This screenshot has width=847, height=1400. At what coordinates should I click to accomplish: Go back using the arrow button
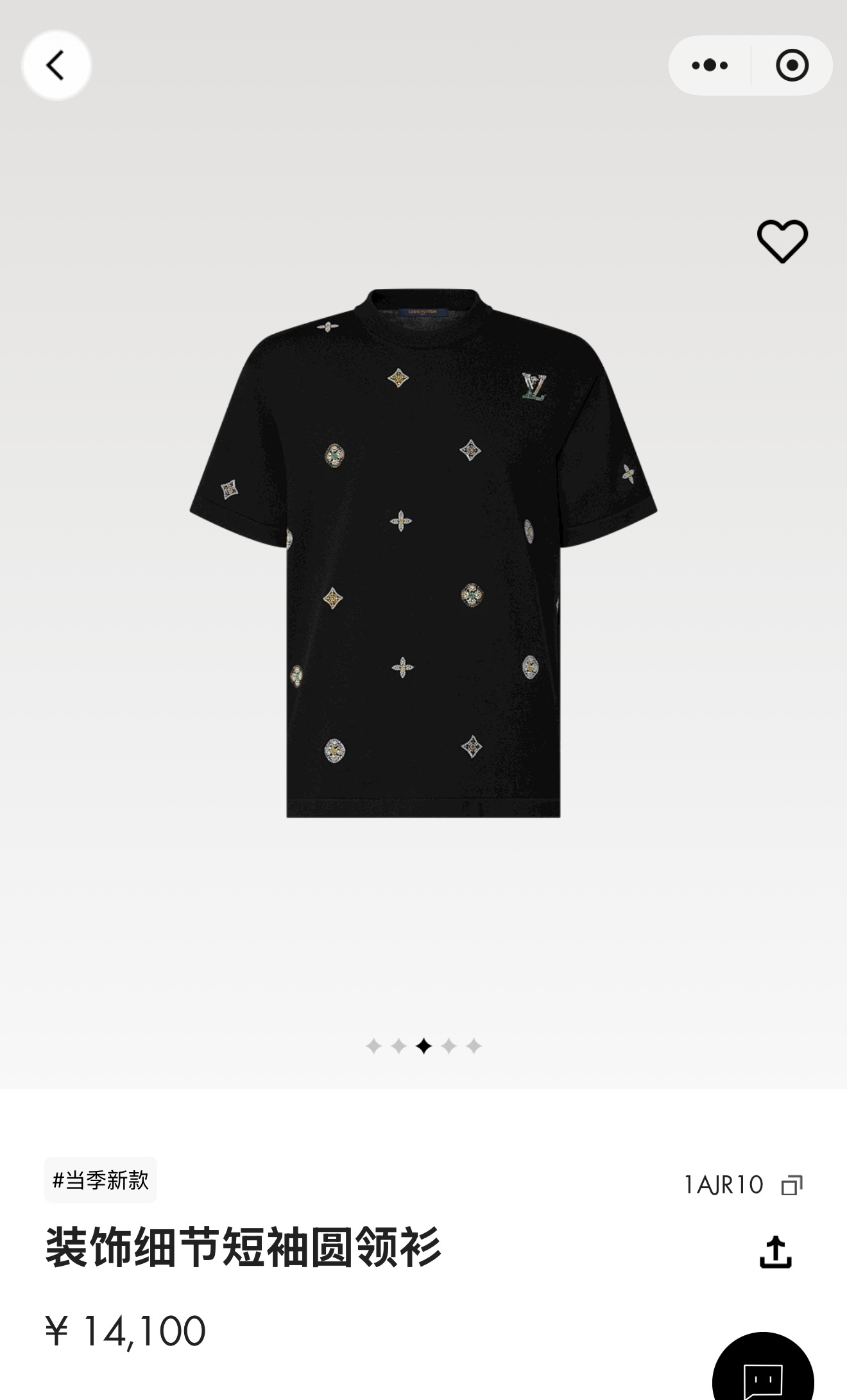point(56,65)
